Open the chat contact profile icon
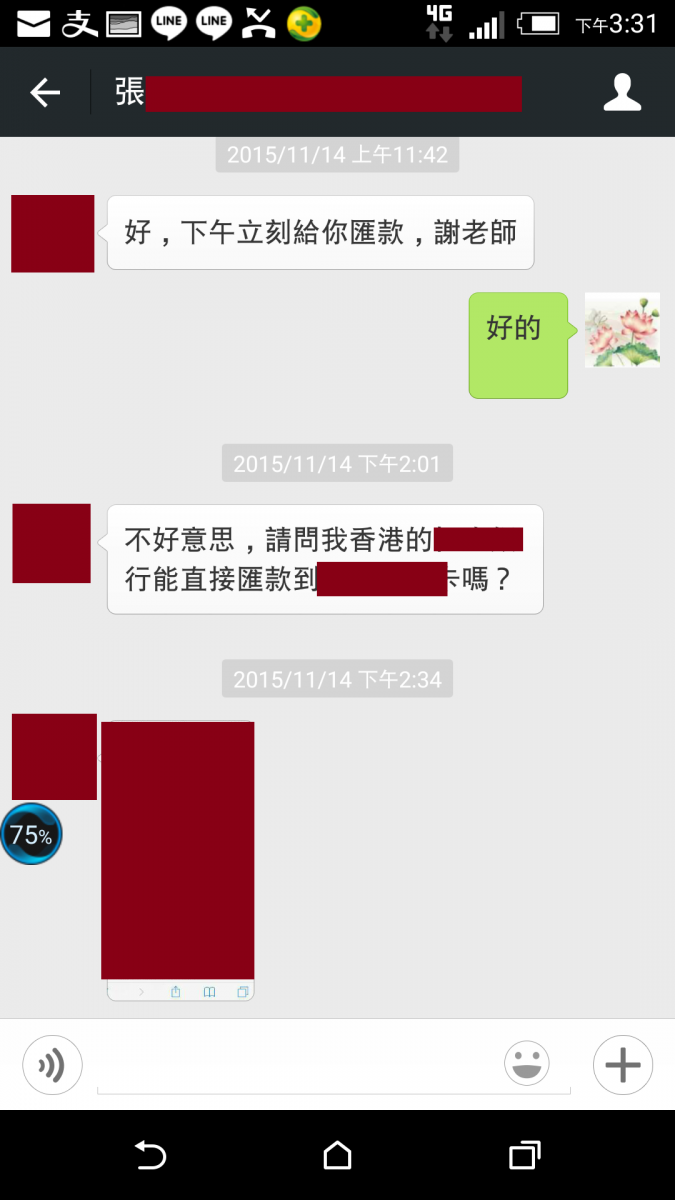The height and width of the screenshot is (1200, 675). [x=622, y=93]
